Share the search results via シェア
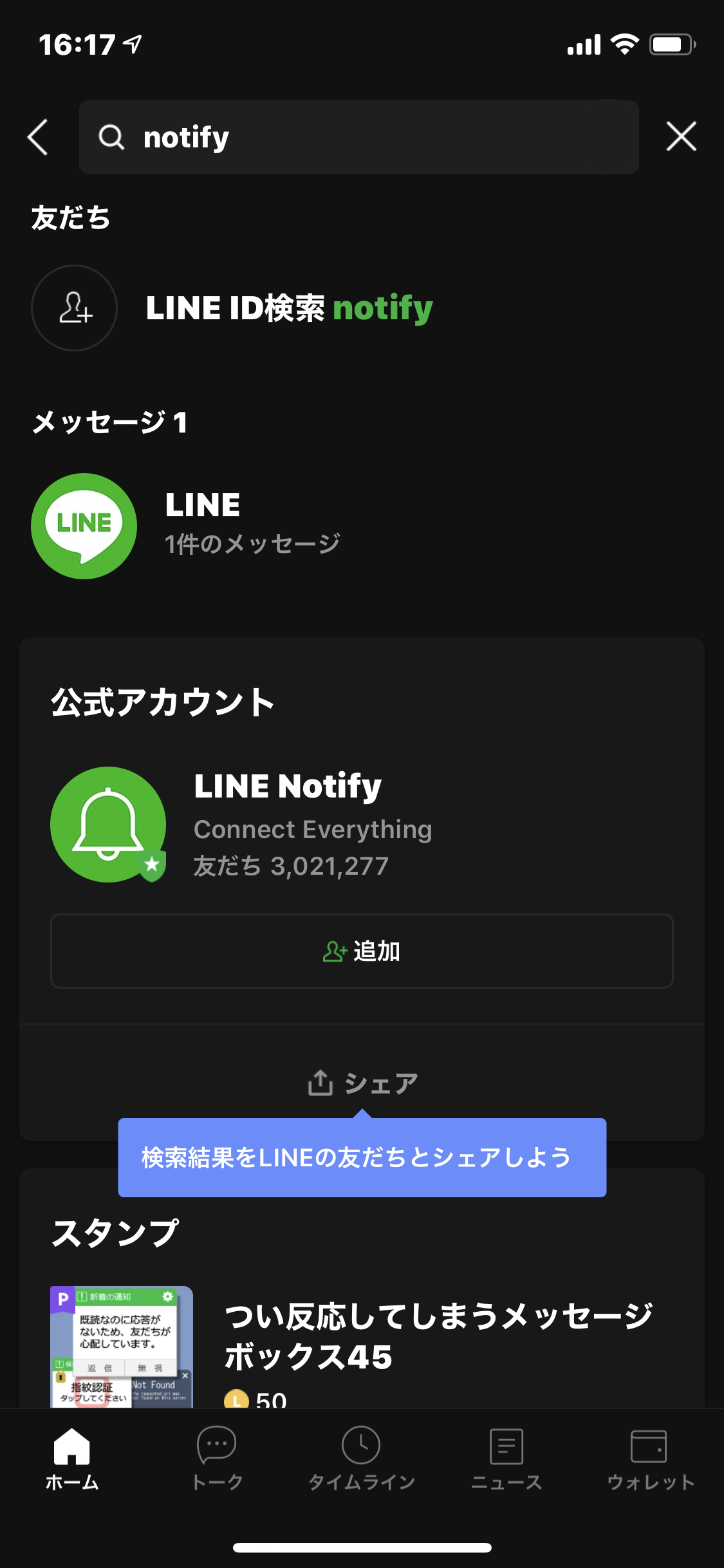Screen dimensions: 724x1568 point(362,1083)
